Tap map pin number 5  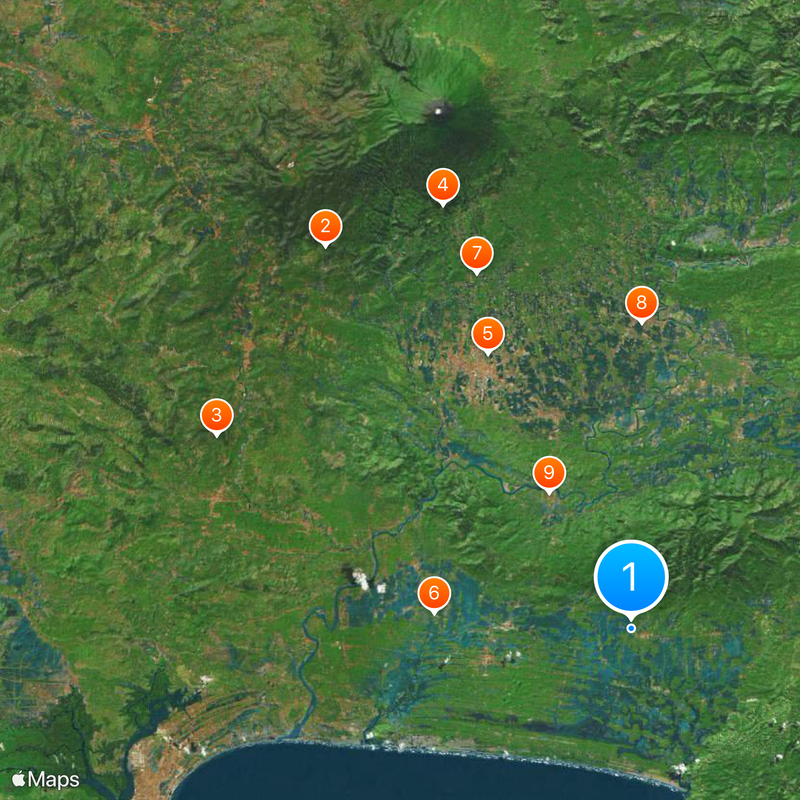point(487,334)
